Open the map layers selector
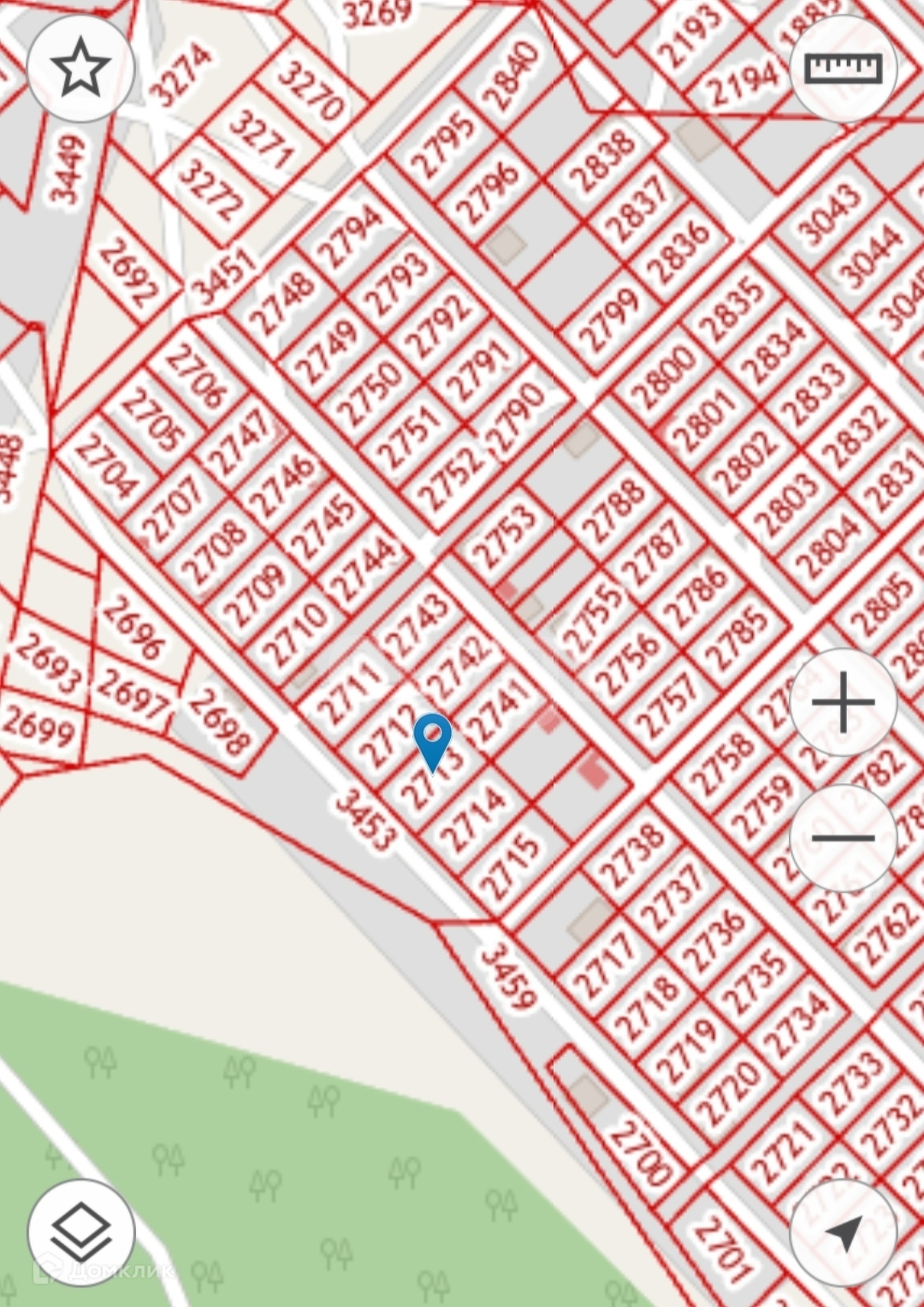924x1307 pixels. click(x=80, y=1233)
